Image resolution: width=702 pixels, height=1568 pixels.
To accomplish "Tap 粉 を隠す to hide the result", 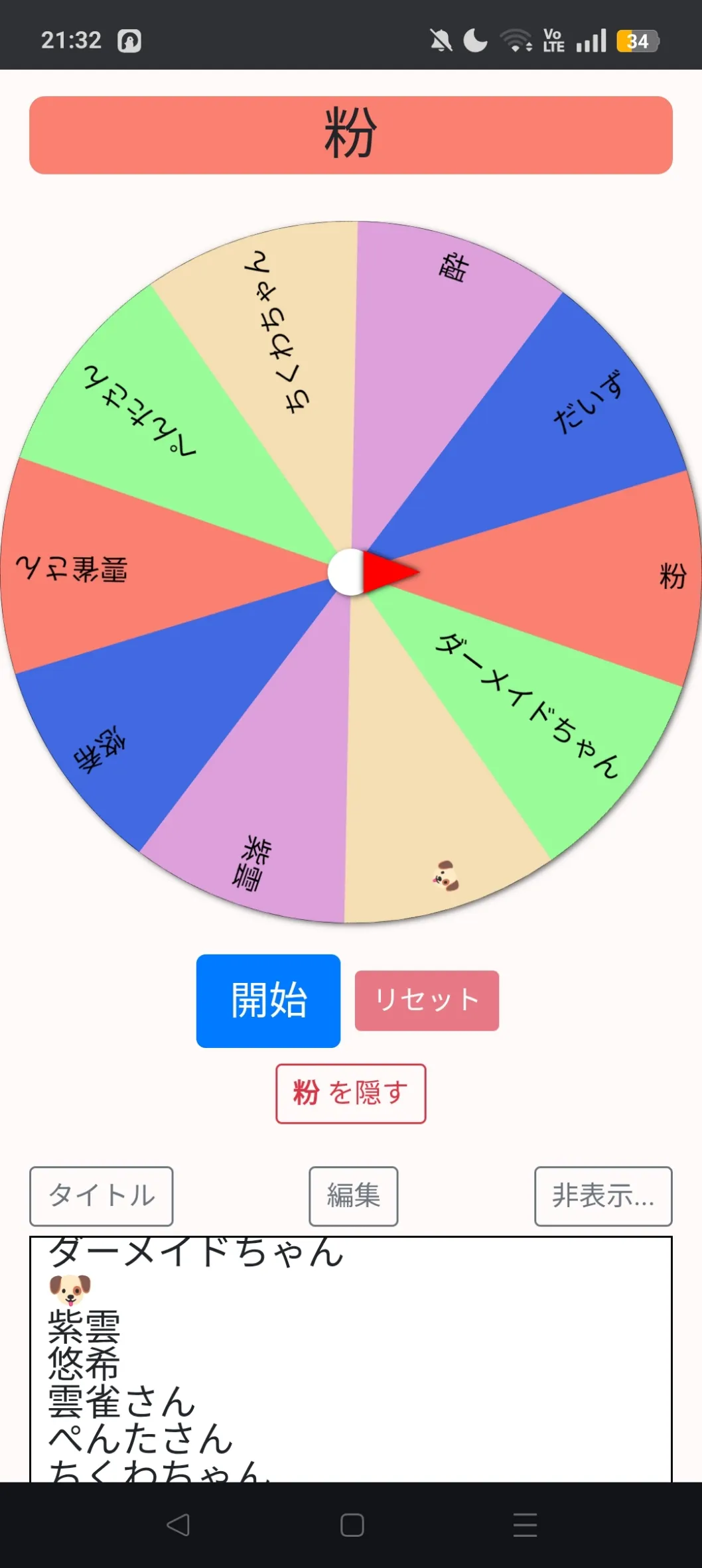I will coord(351,1094).
